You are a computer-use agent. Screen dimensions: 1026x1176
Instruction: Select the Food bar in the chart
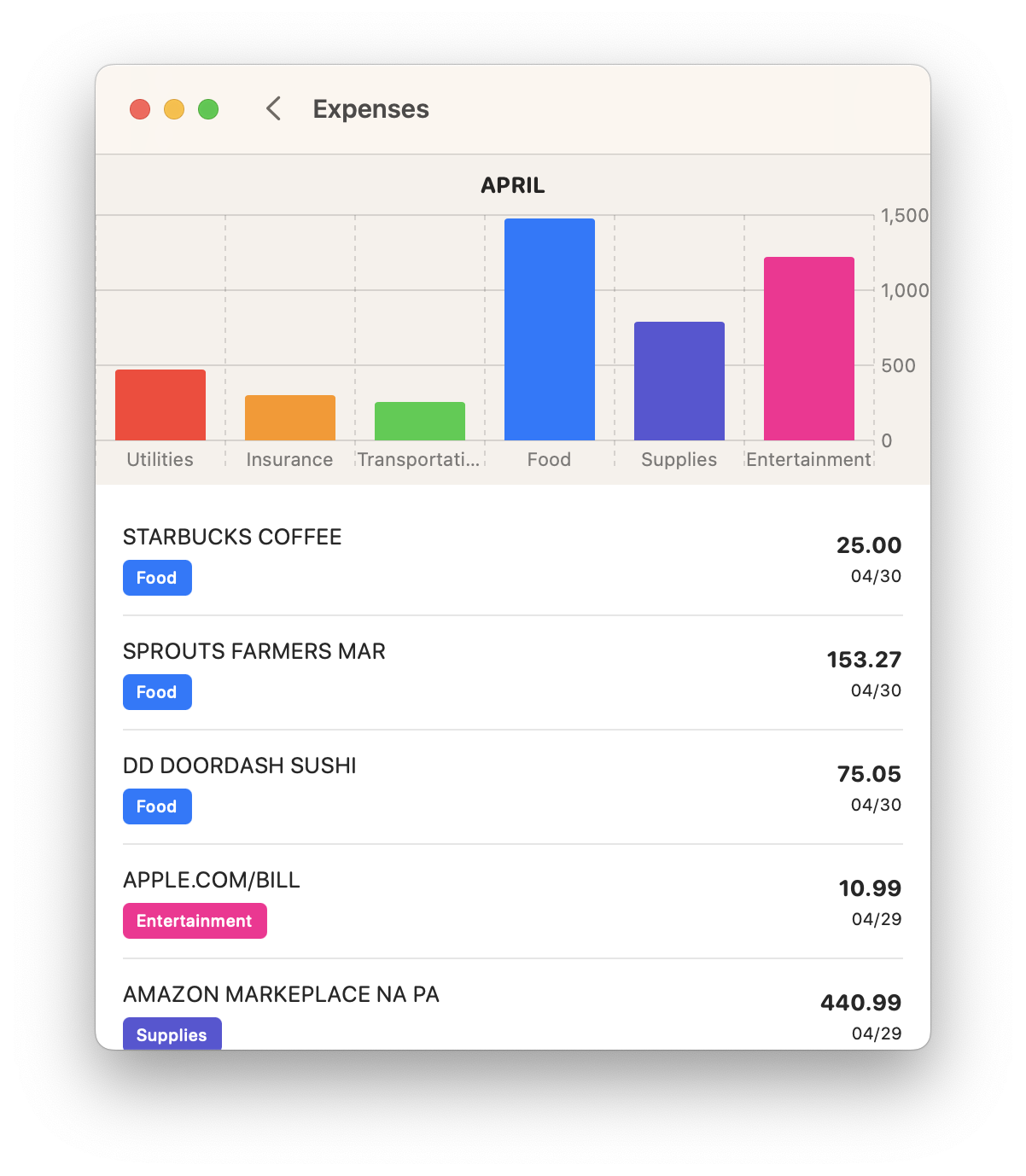[549, 329]
